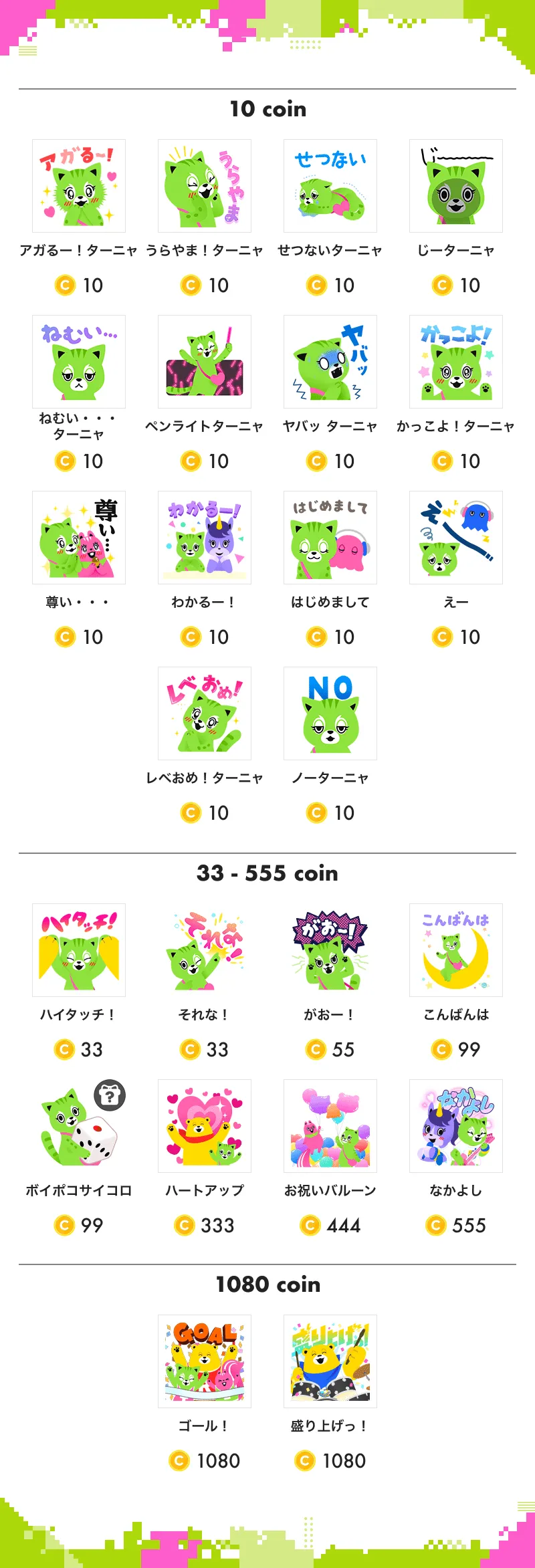
Task: Select the アガるー！ターニャ sticker
Action: click(x=79, y=186)
